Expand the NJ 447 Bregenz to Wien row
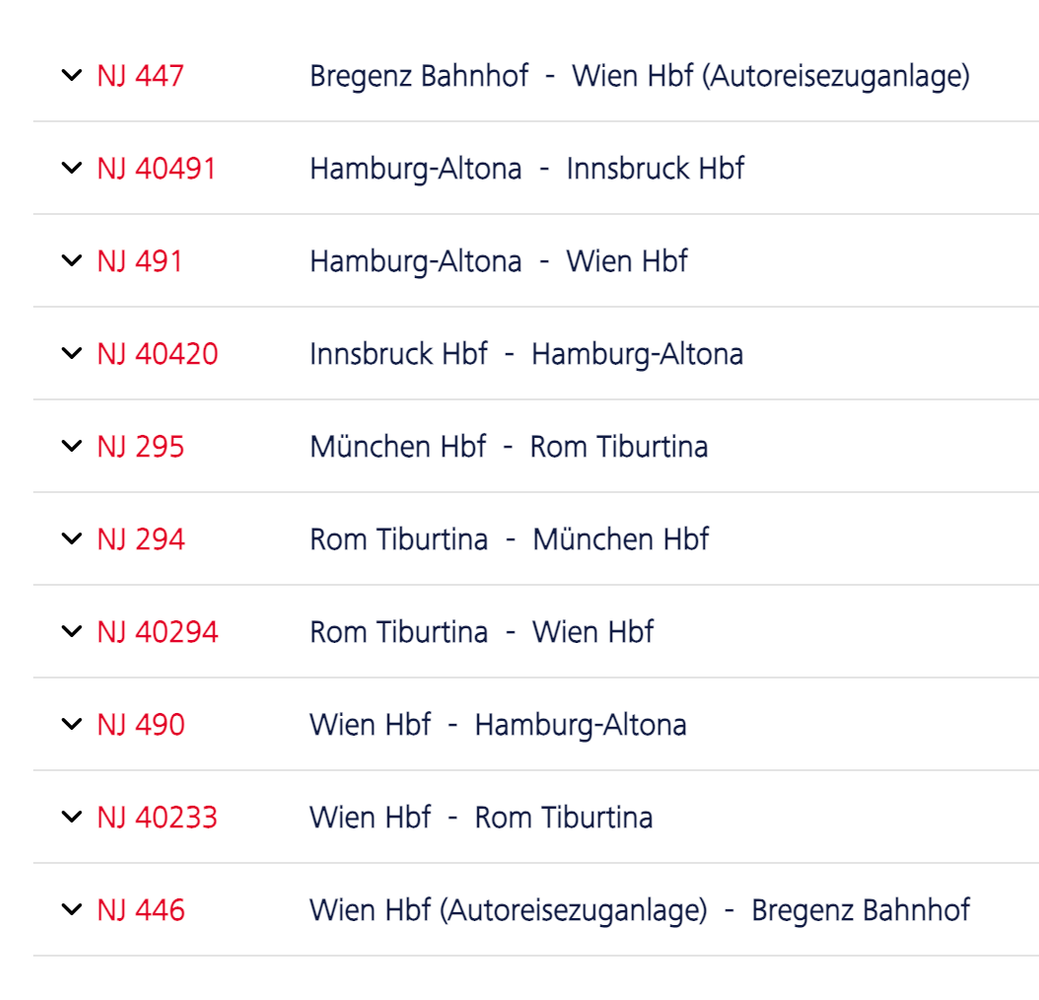This screenshot has width=1039, height=1000. coord(71,76)
